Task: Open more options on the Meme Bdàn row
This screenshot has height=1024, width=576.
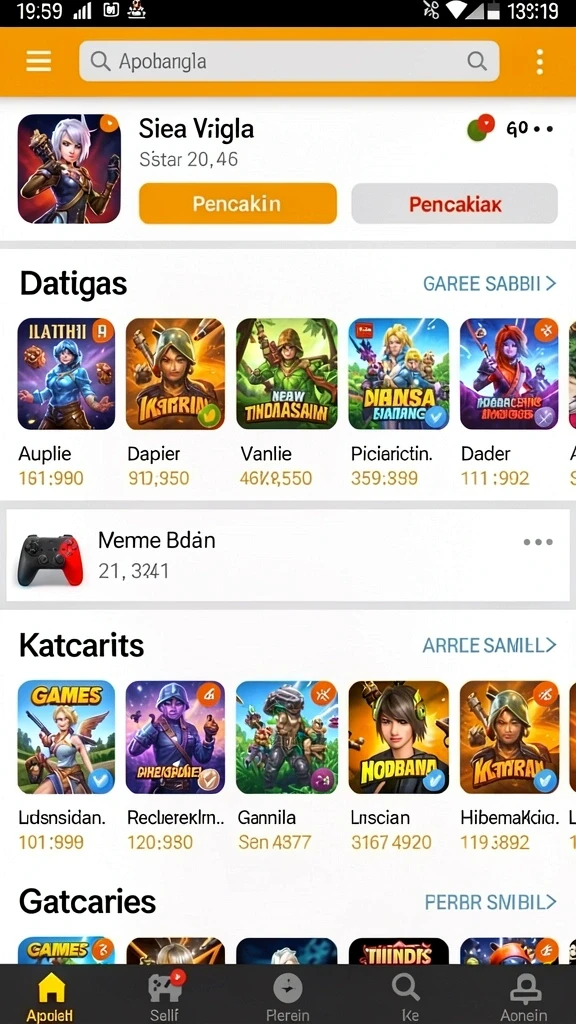Action: click(538, 542)
